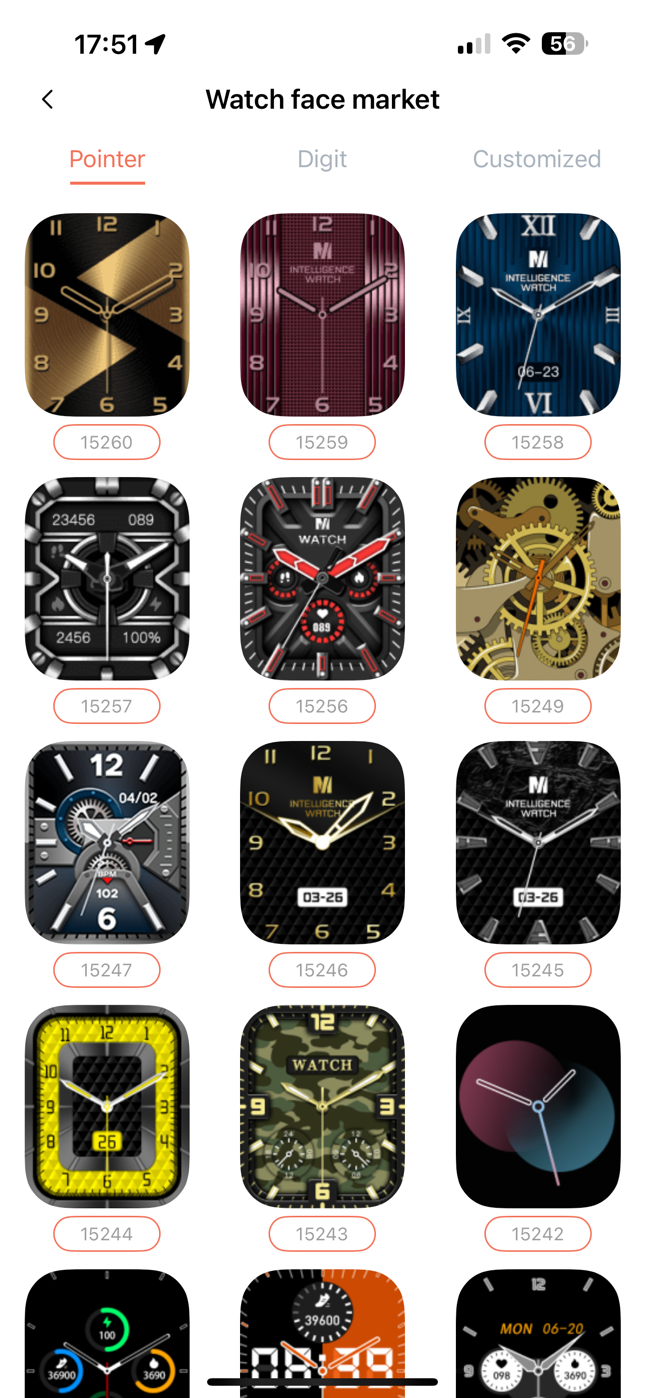This screenshot has height=1398, width=645.
Task: Choose the 15247 label button
Action: pos(107,970)
